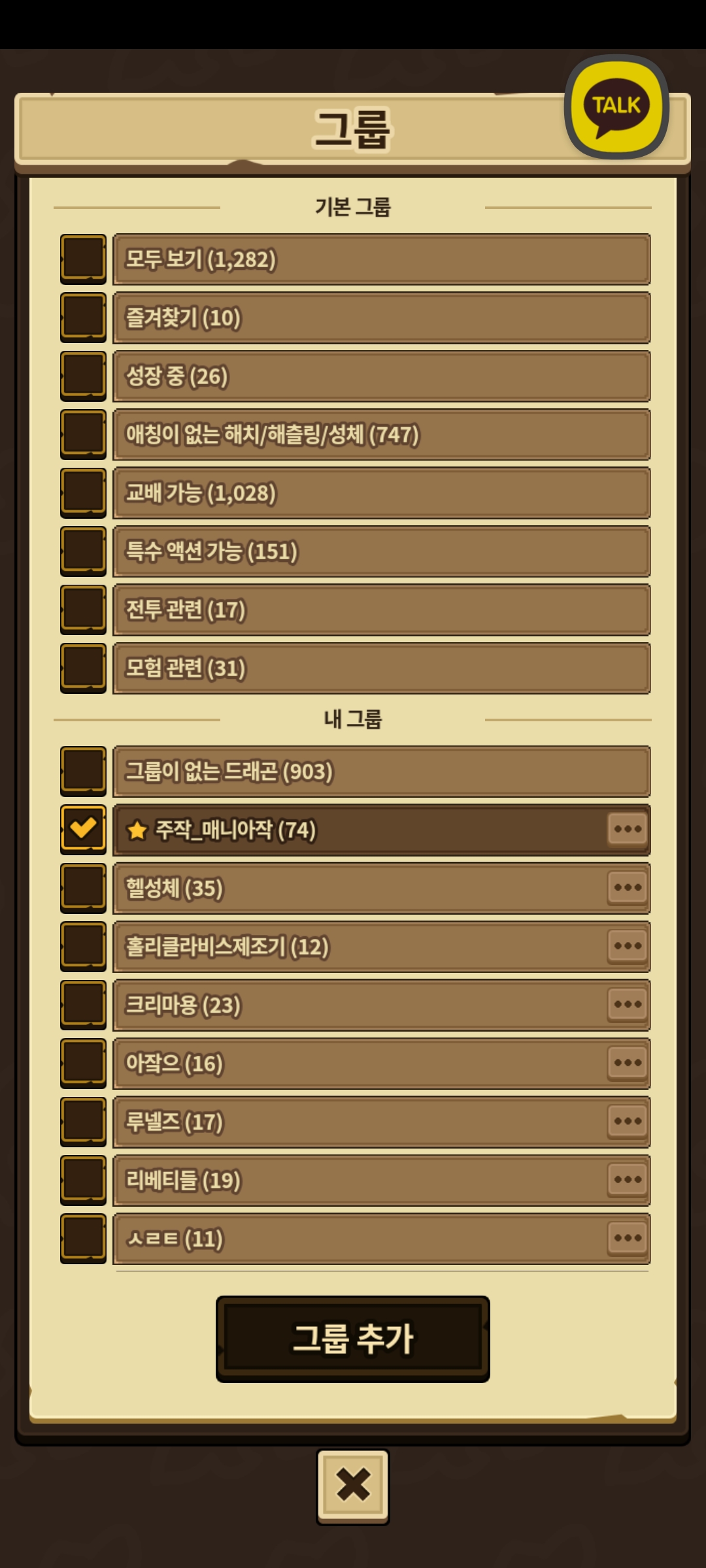706x1568 pixels.
Task: Check the 성장 중 (26) checkbox
Action: point(83,376)
